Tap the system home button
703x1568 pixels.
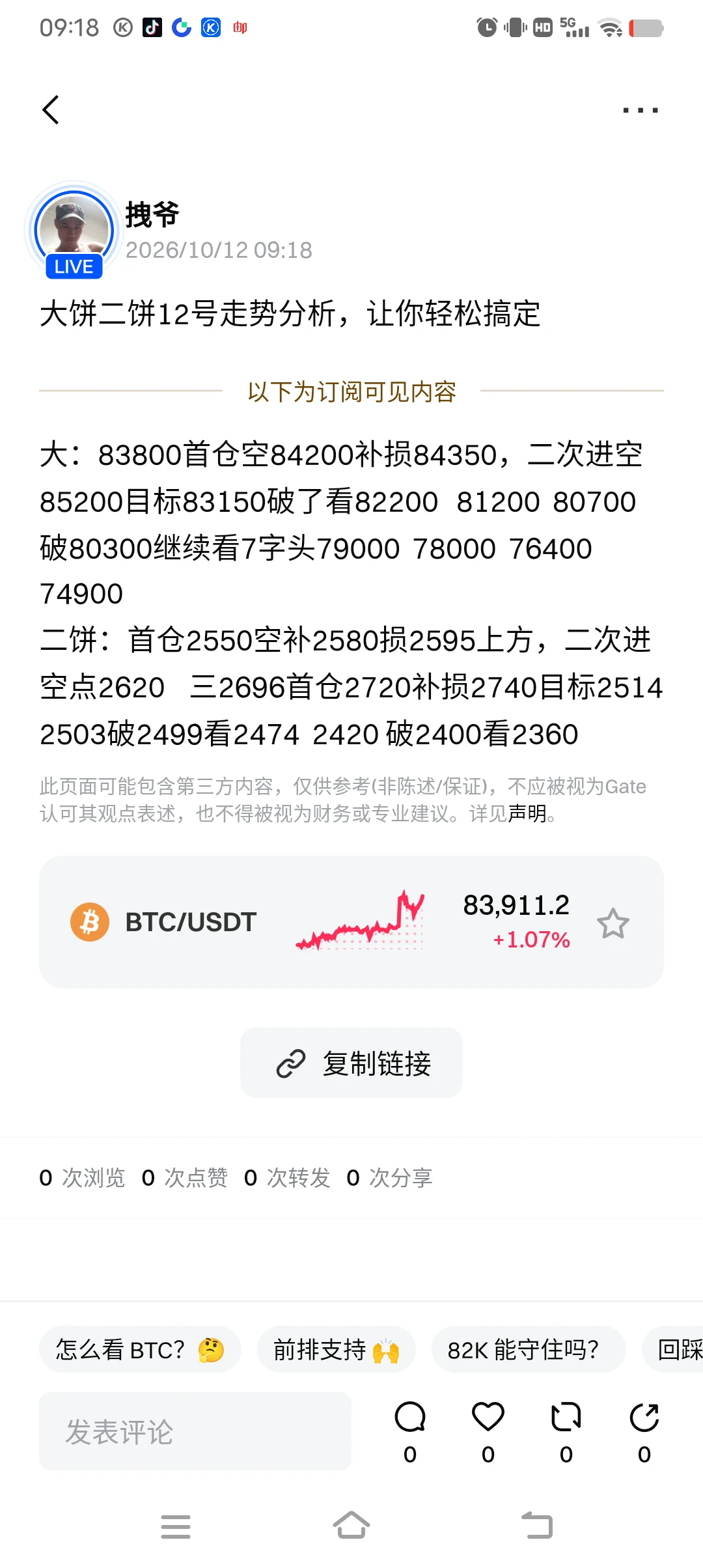pos(351,1525)
